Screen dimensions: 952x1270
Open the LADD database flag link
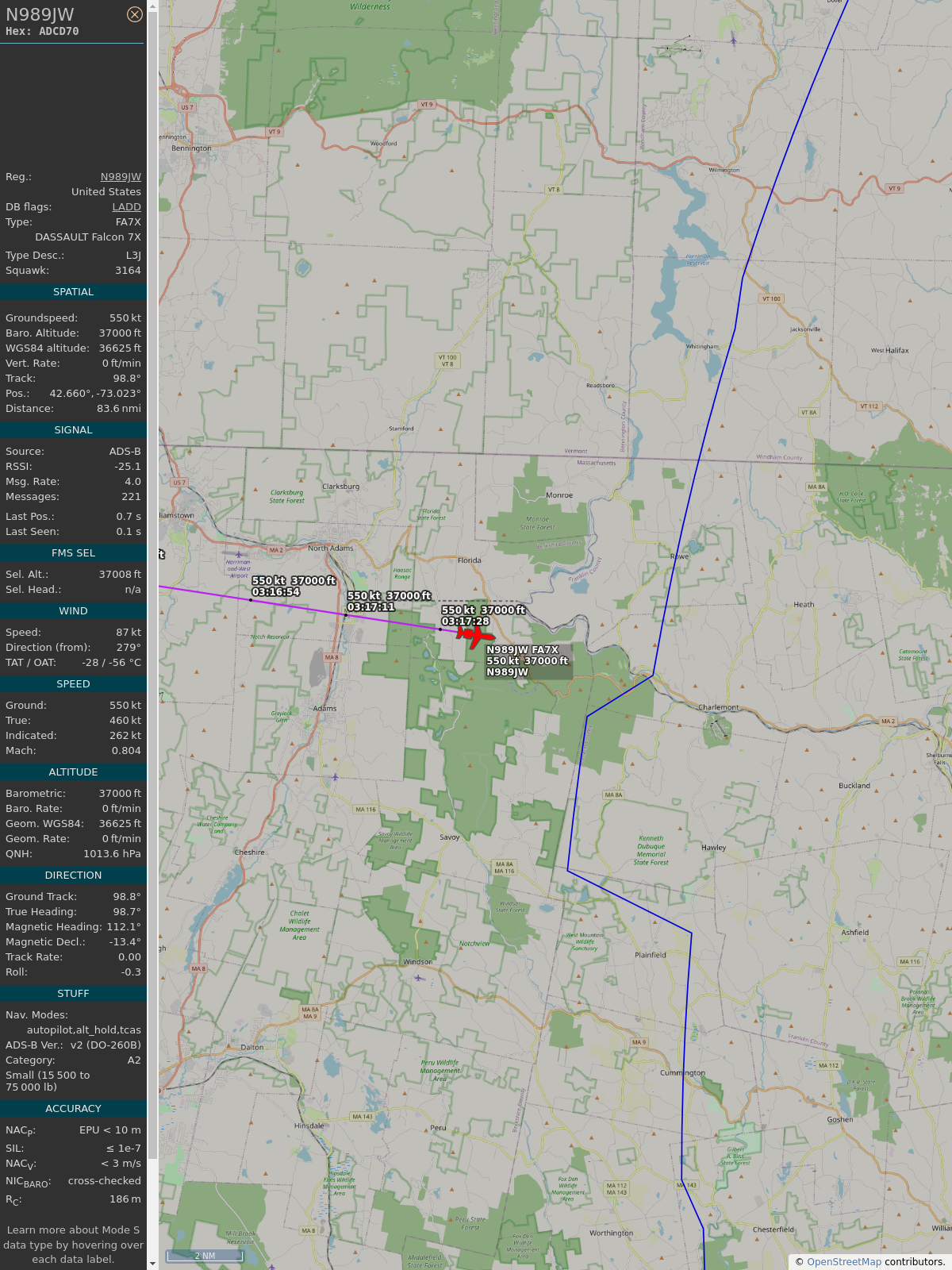(126, 207)
